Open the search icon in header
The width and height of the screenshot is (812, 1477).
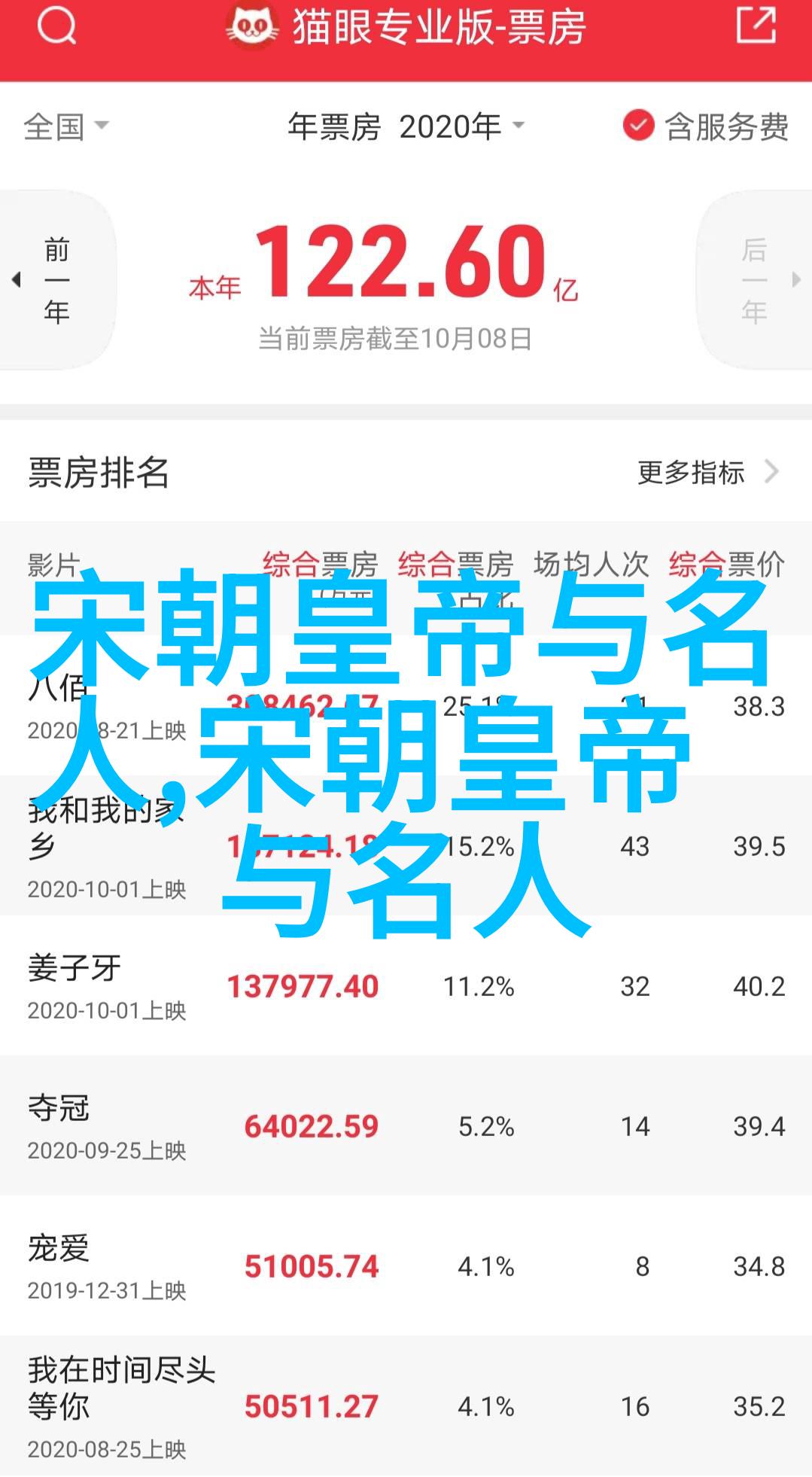[57, 28]
